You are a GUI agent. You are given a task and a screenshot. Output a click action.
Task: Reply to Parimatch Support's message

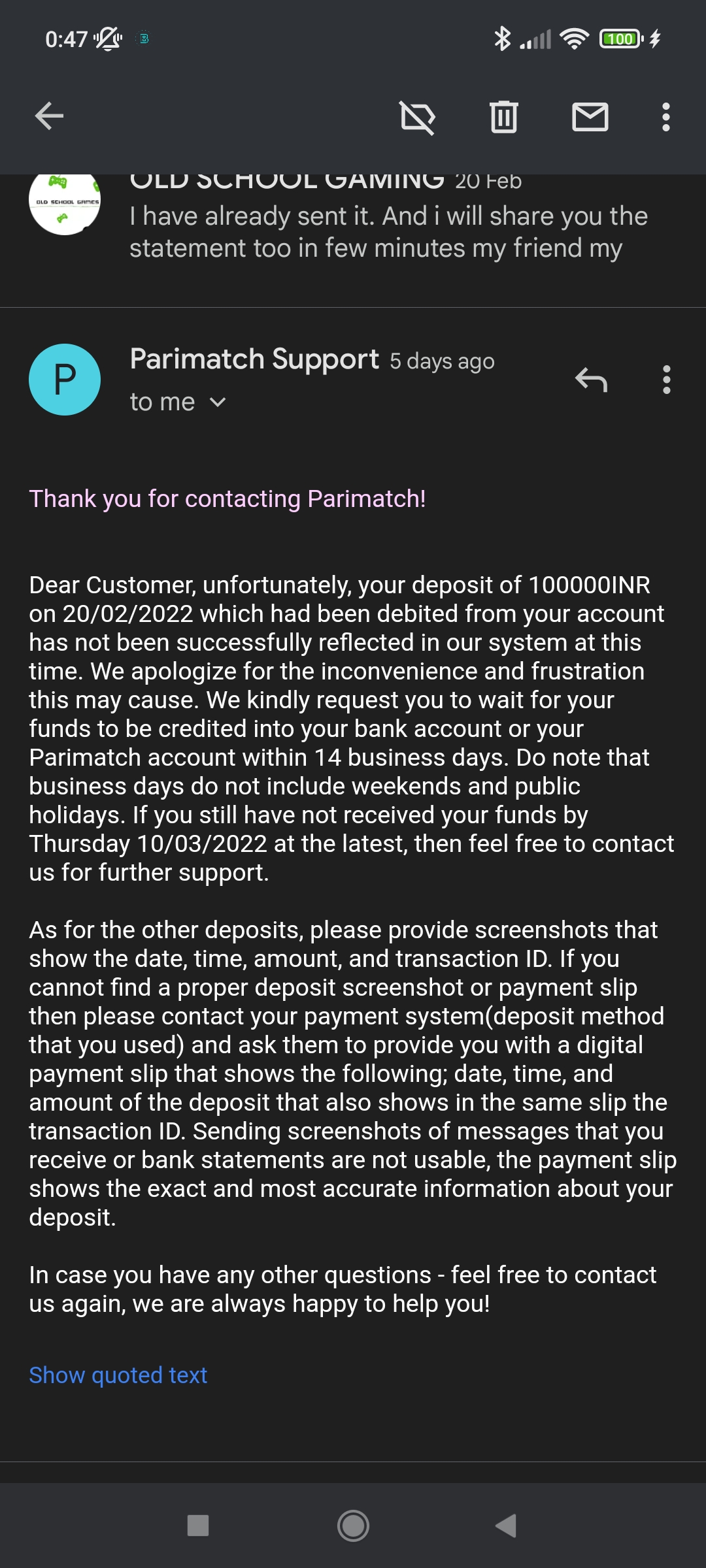[591, 380]
